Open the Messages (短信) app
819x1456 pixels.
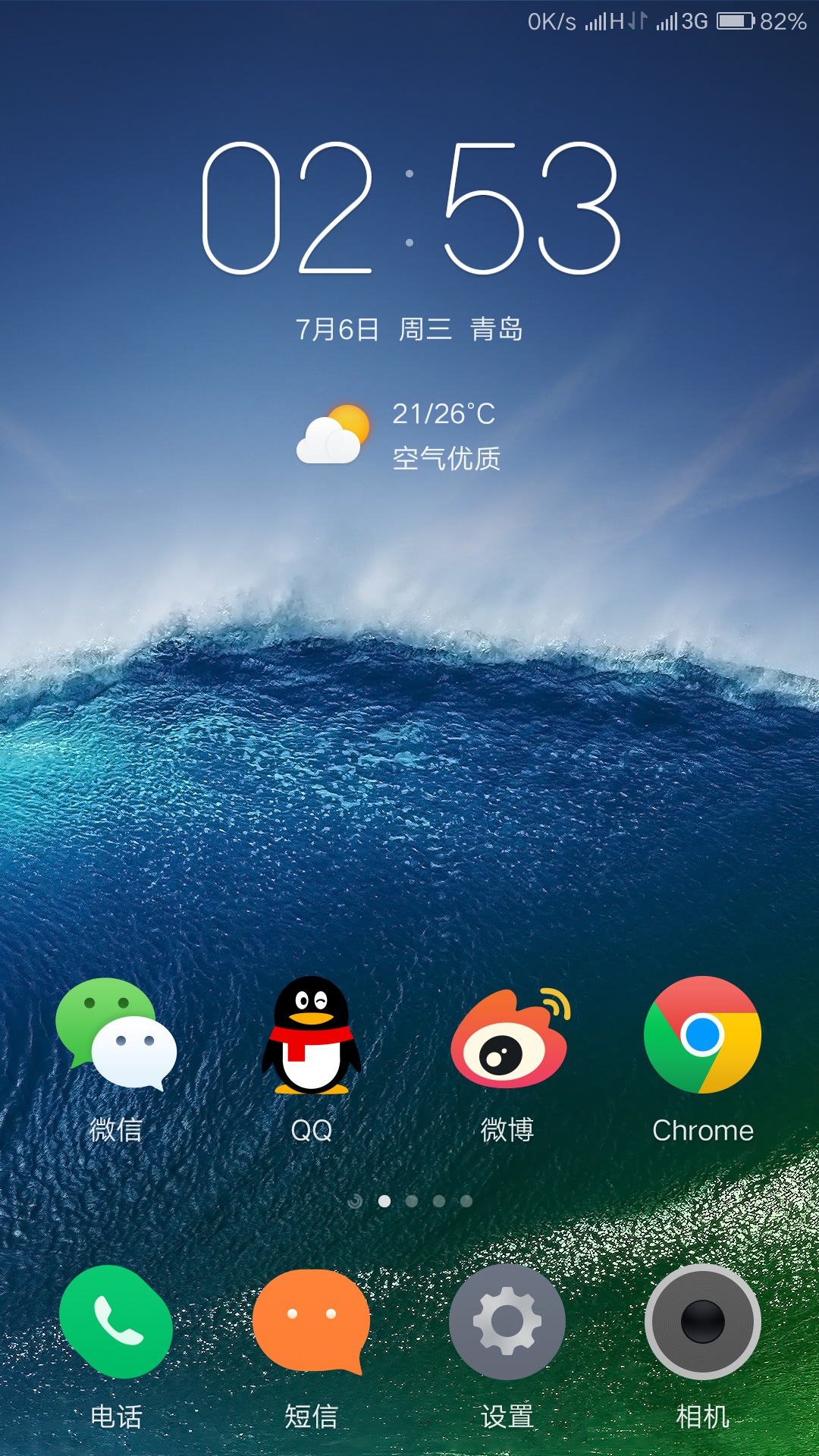(311, 1322)
